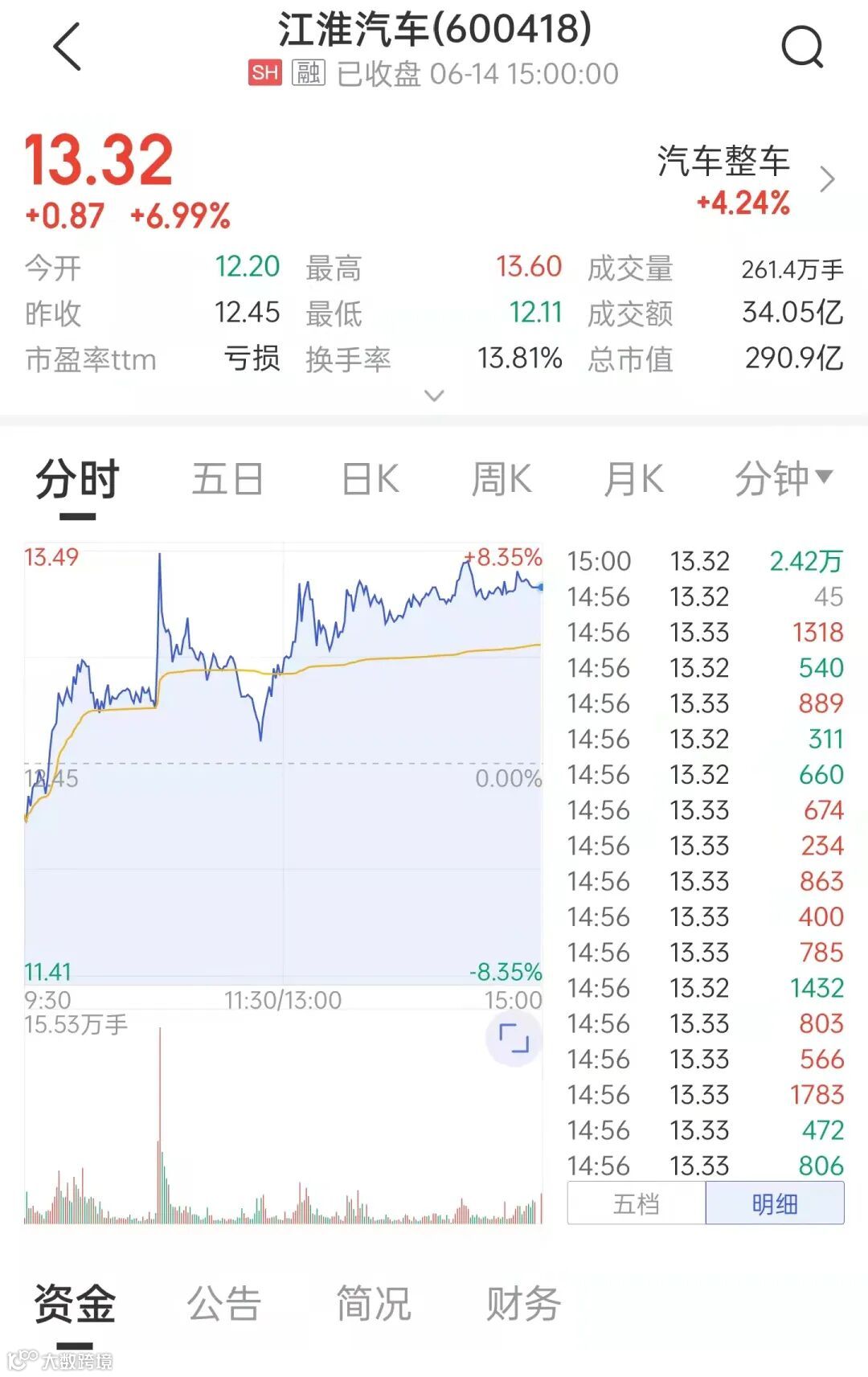This screenshot has width=868, height=1377.
Task: Show the 五档 order book
Action: (x=637, y=1203)
